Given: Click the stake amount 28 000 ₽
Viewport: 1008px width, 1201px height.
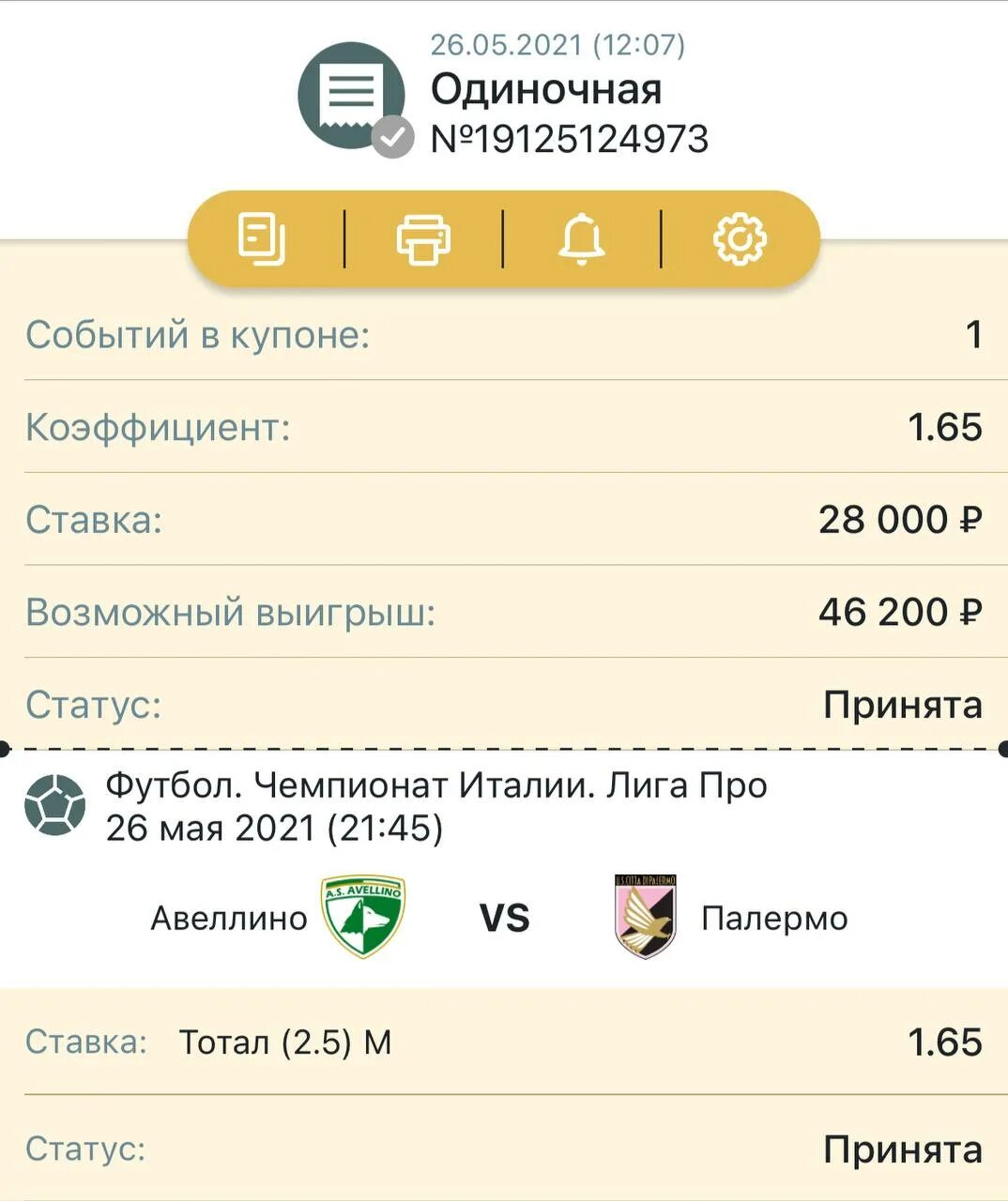Looking at the screenshot, I should (x=901, y=518).
